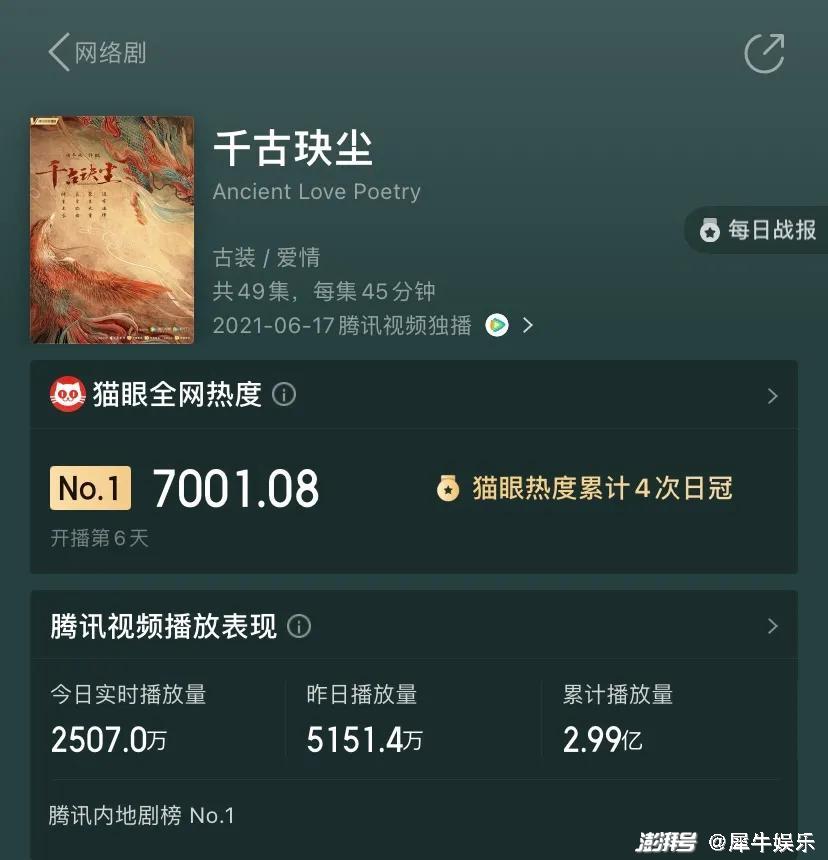
Task: Expand the 腾讯视频播放表现 section
Action: point(771,626)
